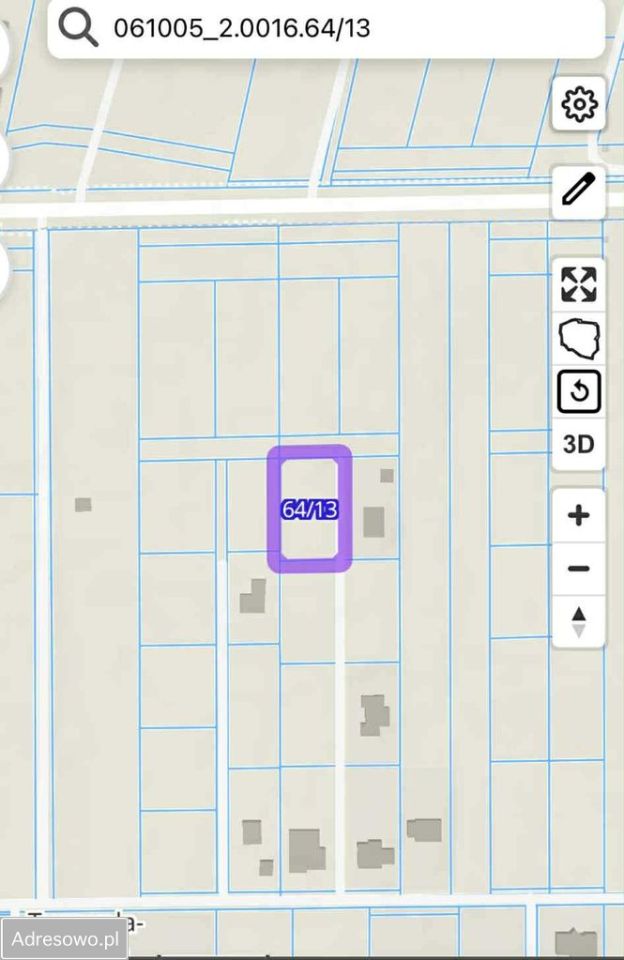Show the whole Poland outline view
This screenshot has width=624, height=960.
(x=579, y=339)
